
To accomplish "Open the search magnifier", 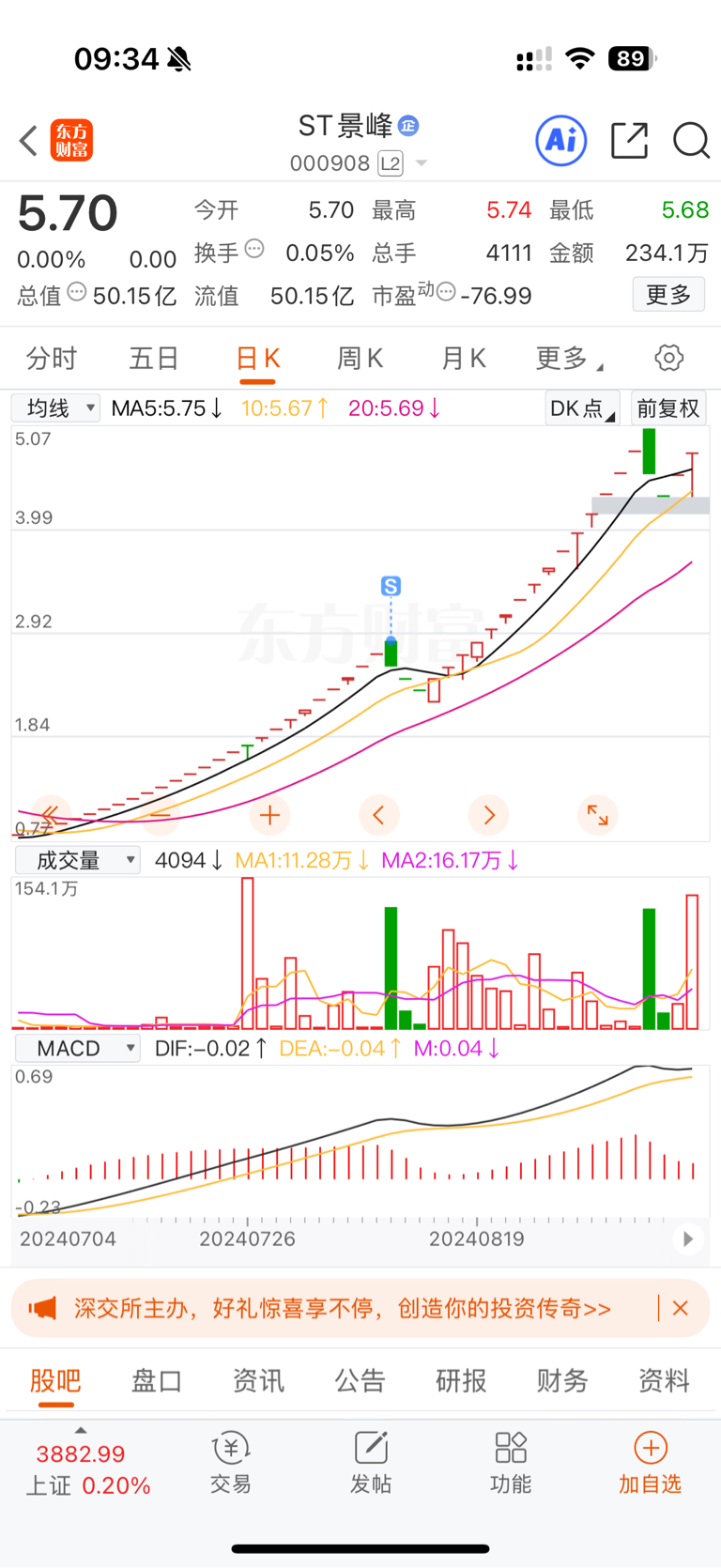I will (x=691, y=141).
